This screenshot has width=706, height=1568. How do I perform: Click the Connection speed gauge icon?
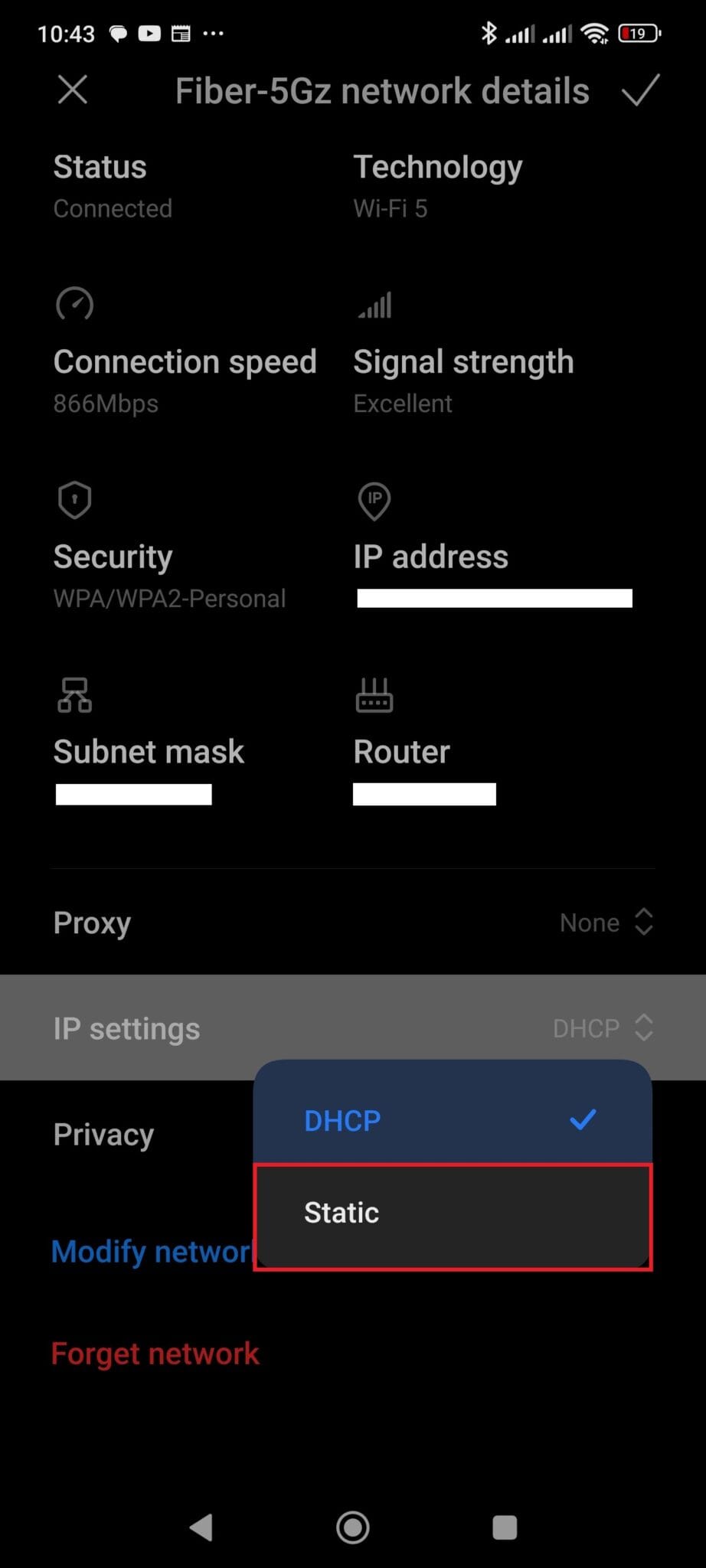tap(74, 304)
